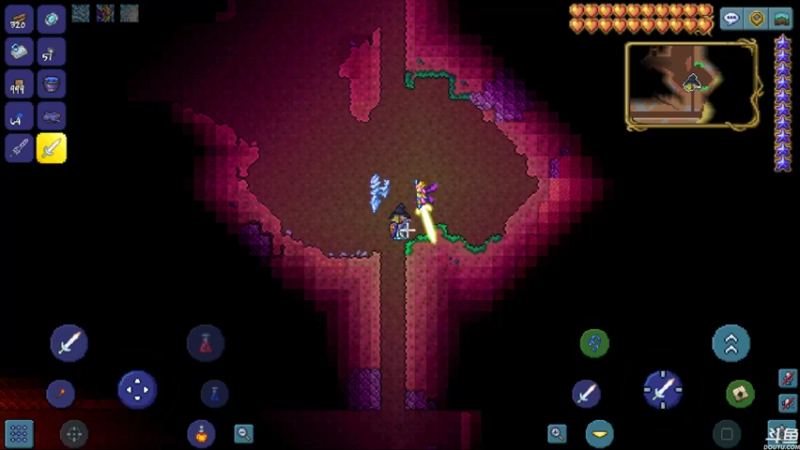Use the blue mana potion quick button
This screenshot has width=800, height=450.
pos(214,393)
